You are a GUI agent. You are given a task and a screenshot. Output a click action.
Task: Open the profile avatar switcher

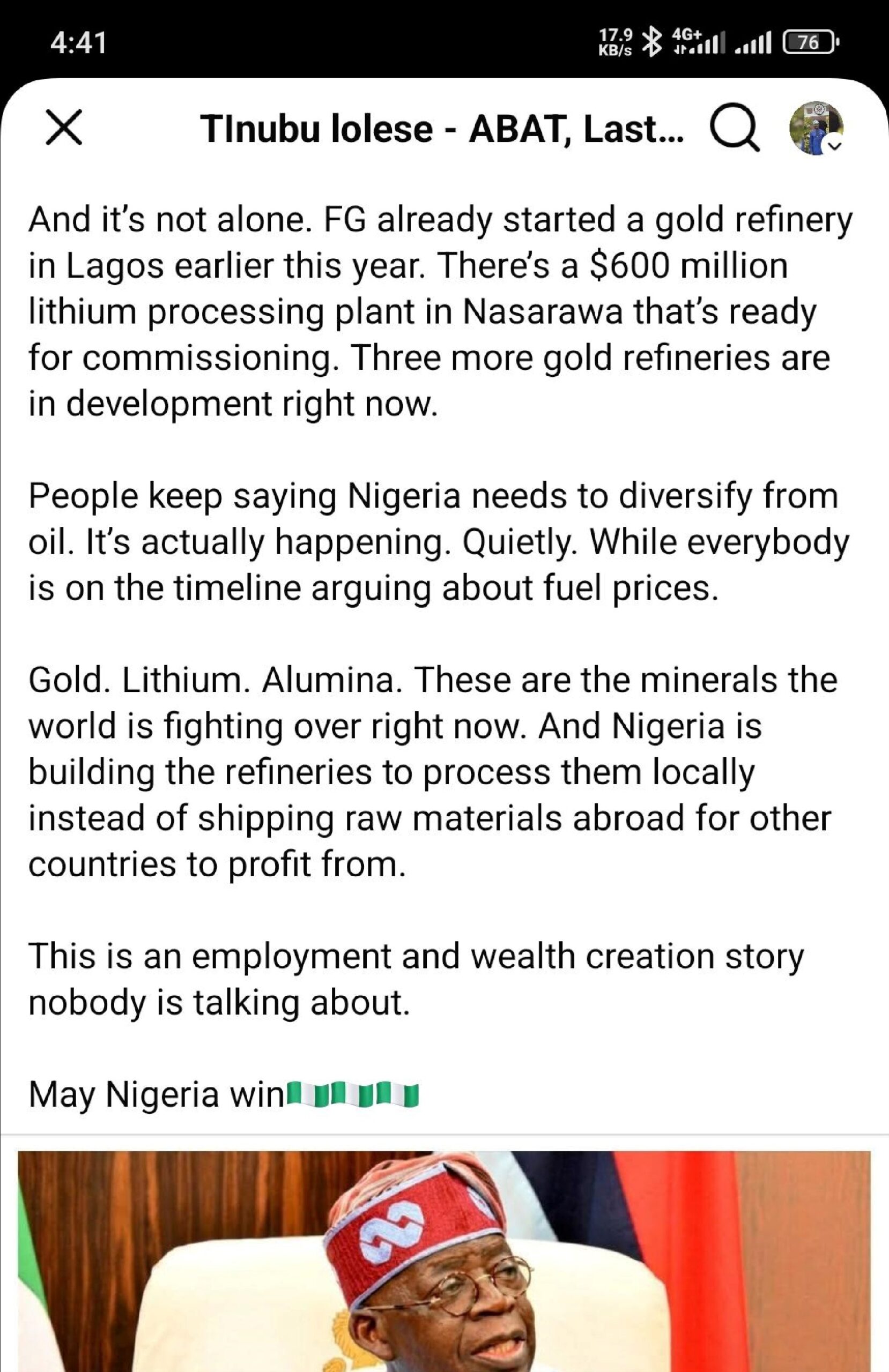(816, 129)
